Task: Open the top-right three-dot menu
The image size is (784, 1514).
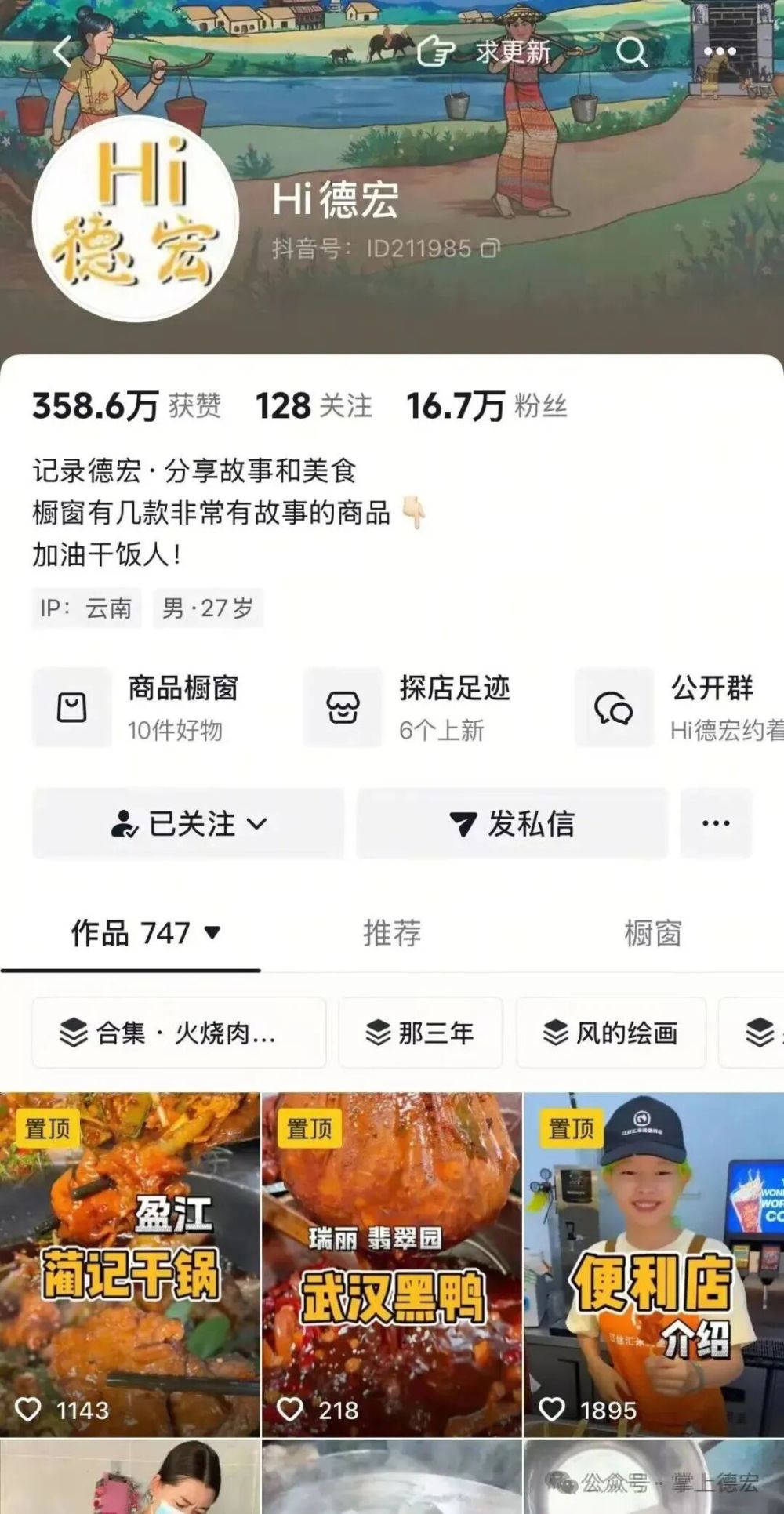Action: click(x=719, y=52)
